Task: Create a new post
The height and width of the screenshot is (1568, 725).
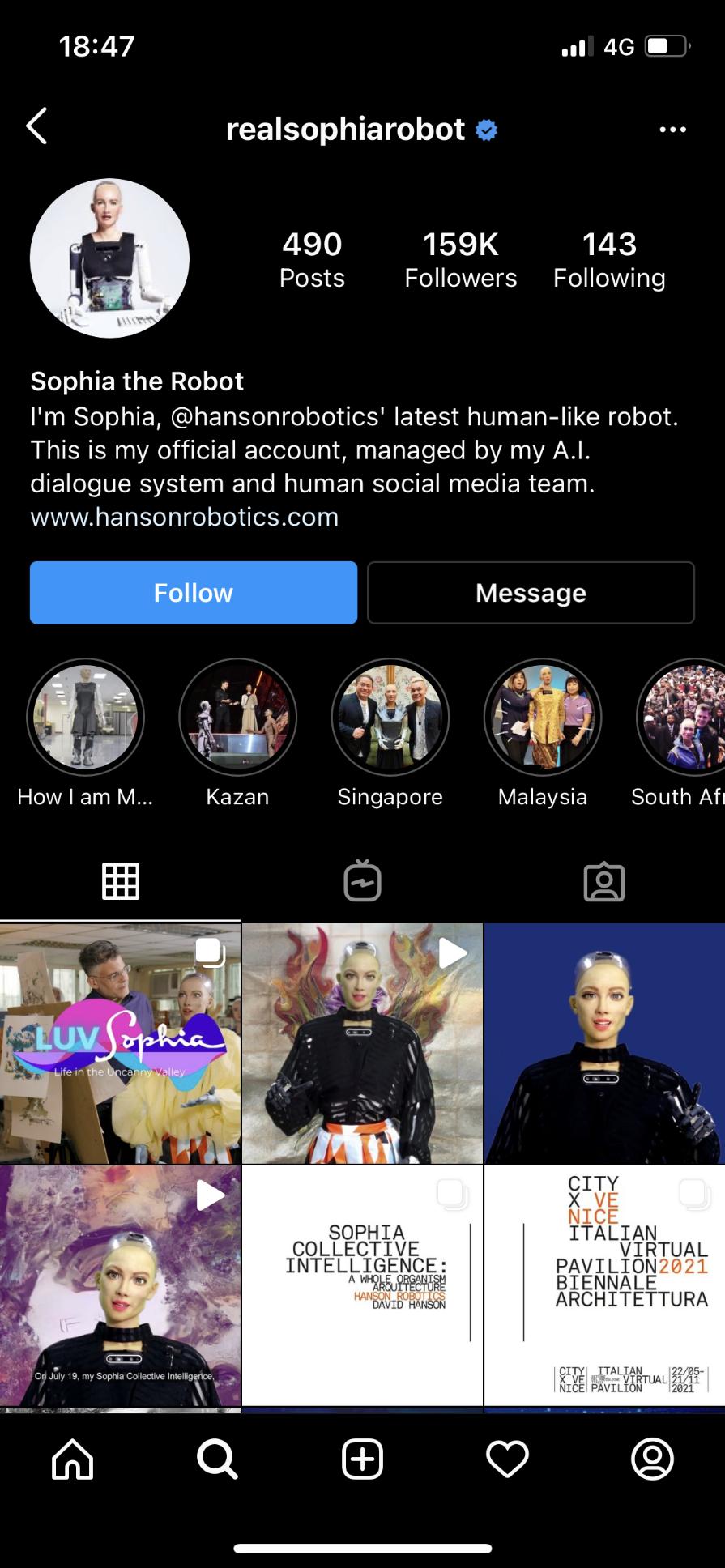Action: tap(362, 1459)
